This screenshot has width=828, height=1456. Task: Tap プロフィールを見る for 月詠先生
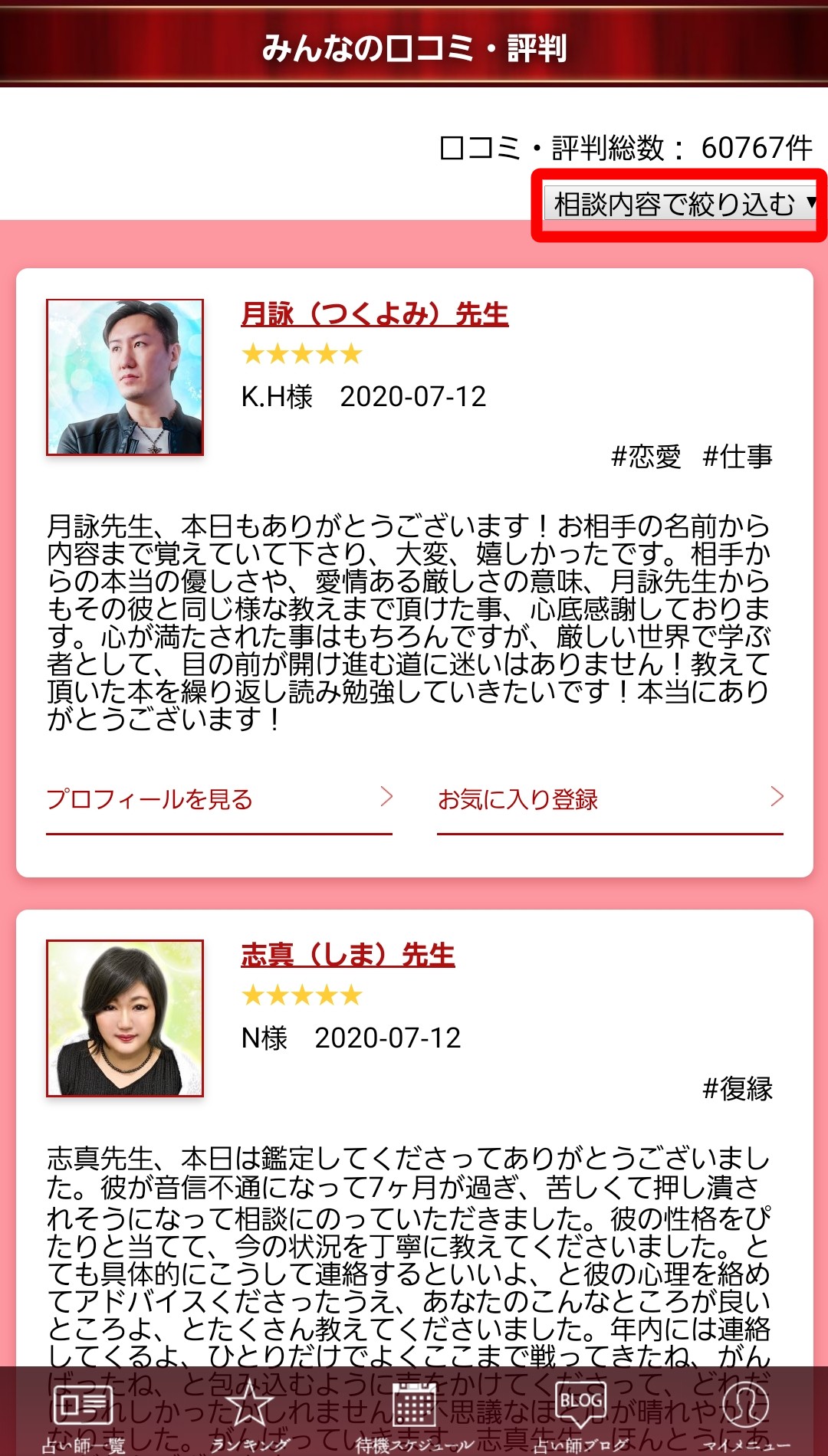219,799
